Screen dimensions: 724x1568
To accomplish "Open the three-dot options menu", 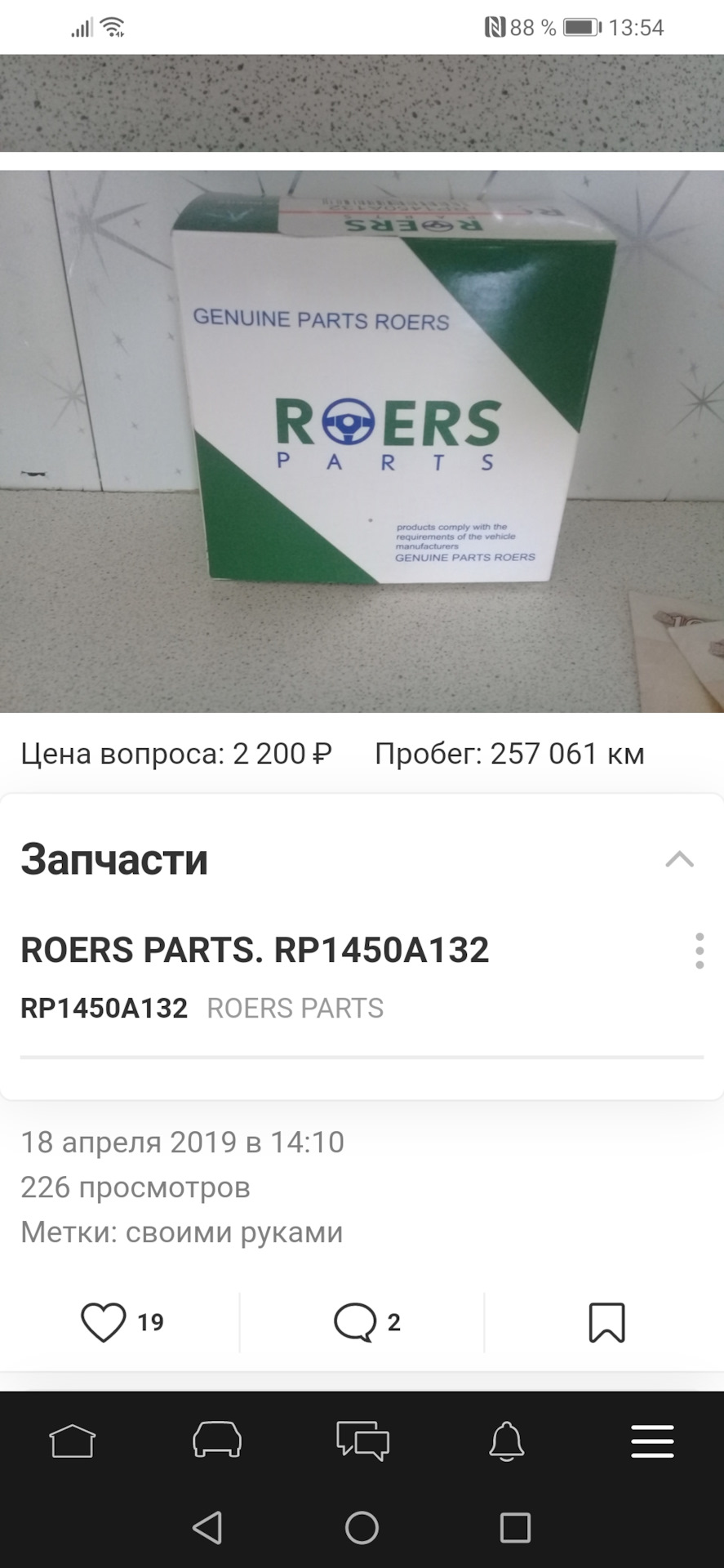I will pyautogui.click(x=699, y=950).
